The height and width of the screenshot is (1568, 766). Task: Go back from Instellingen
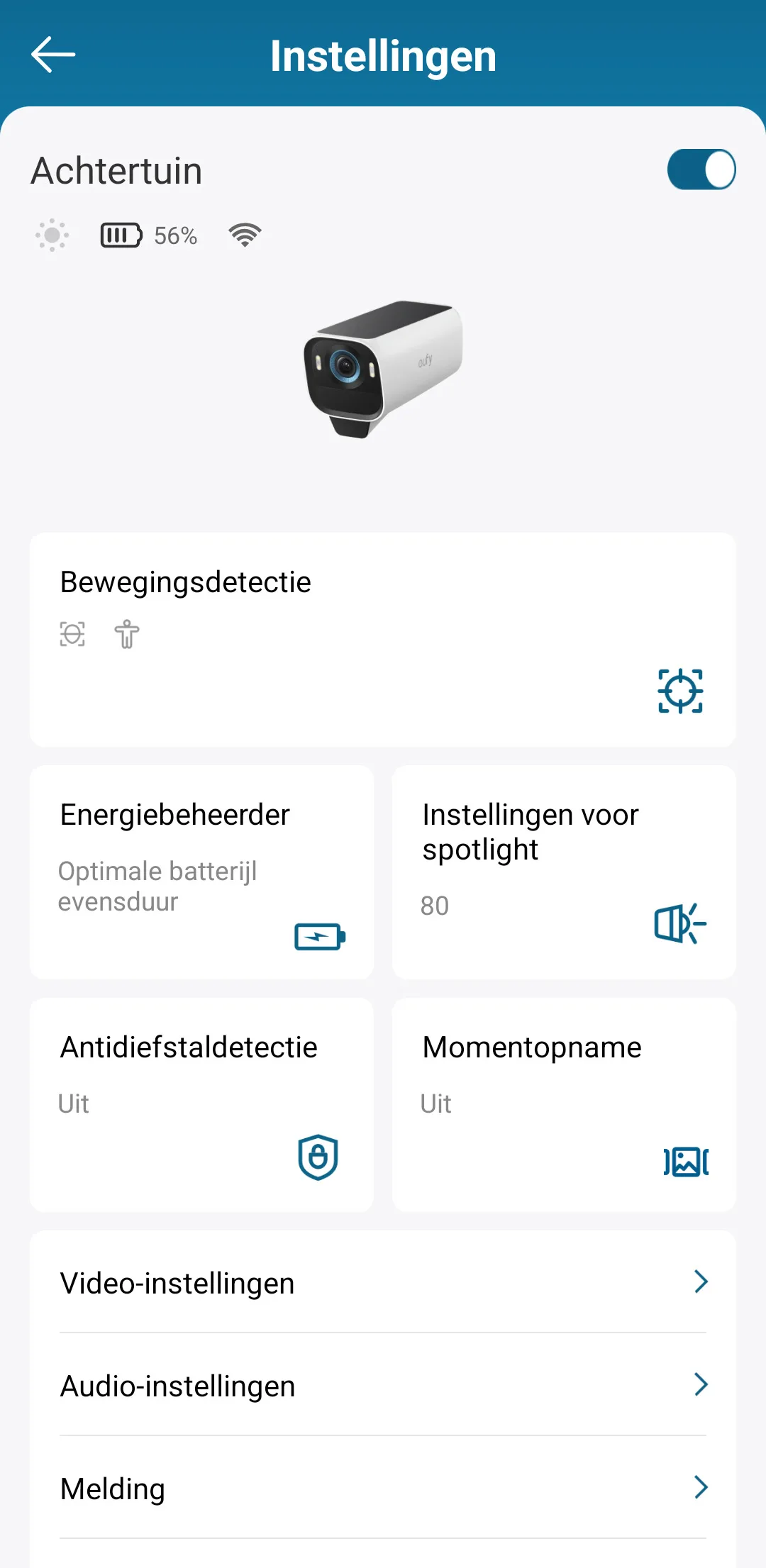coord(53,55)
